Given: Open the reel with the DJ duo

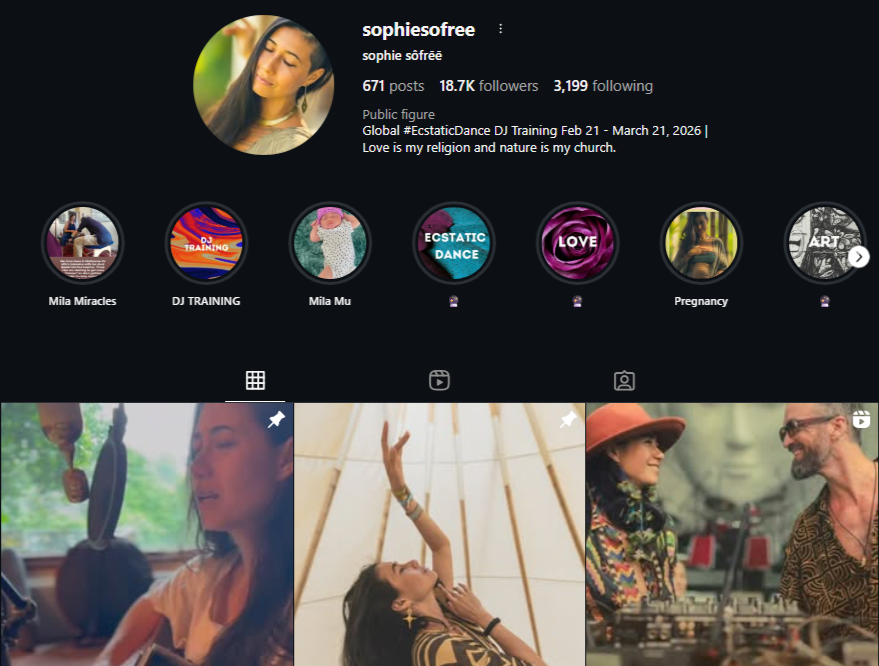Looking at the screenshot, I should (x=732, y=535).
